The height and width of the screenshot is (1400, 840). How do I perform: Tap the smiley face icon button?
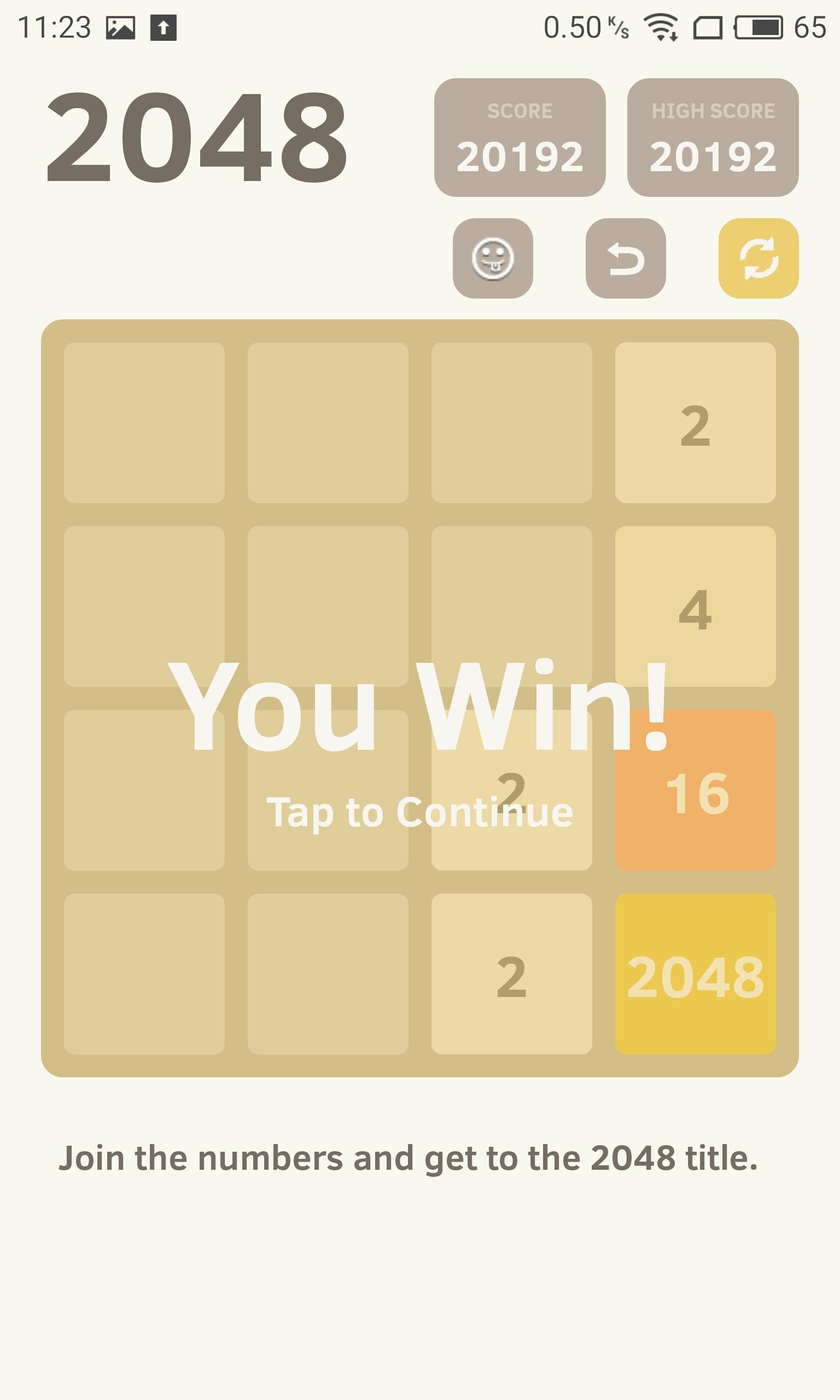492,259
